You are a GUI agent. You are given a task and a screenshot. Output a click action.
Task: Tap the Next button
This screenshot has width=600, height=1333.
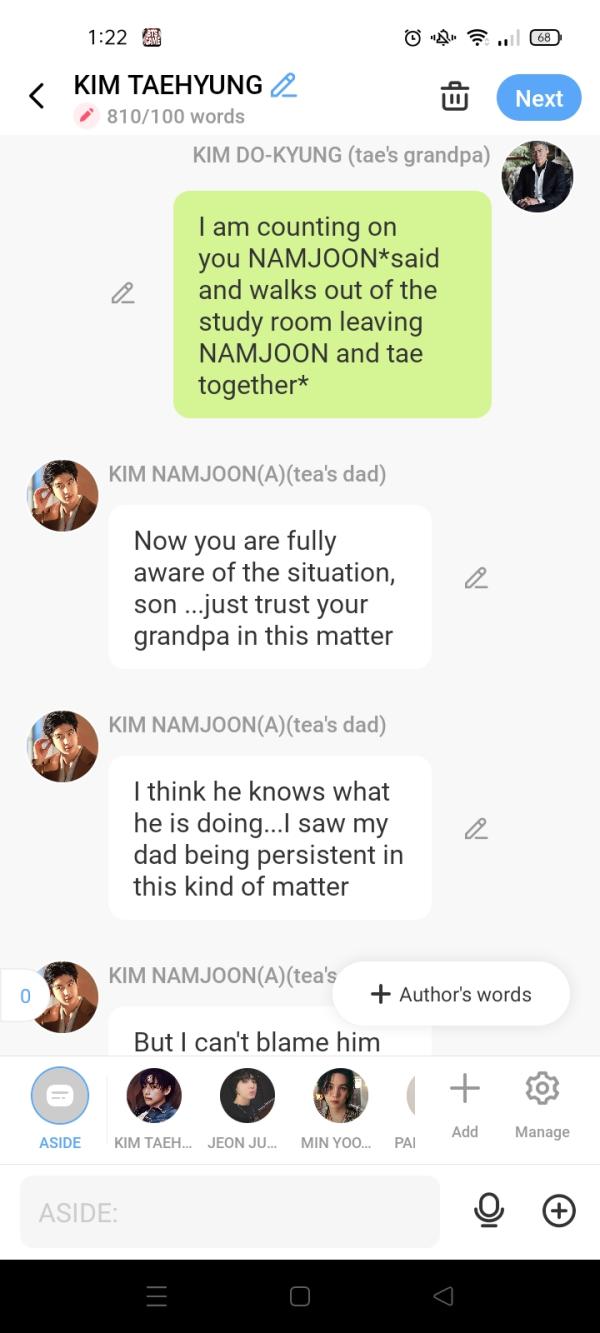tap(539, 98)
